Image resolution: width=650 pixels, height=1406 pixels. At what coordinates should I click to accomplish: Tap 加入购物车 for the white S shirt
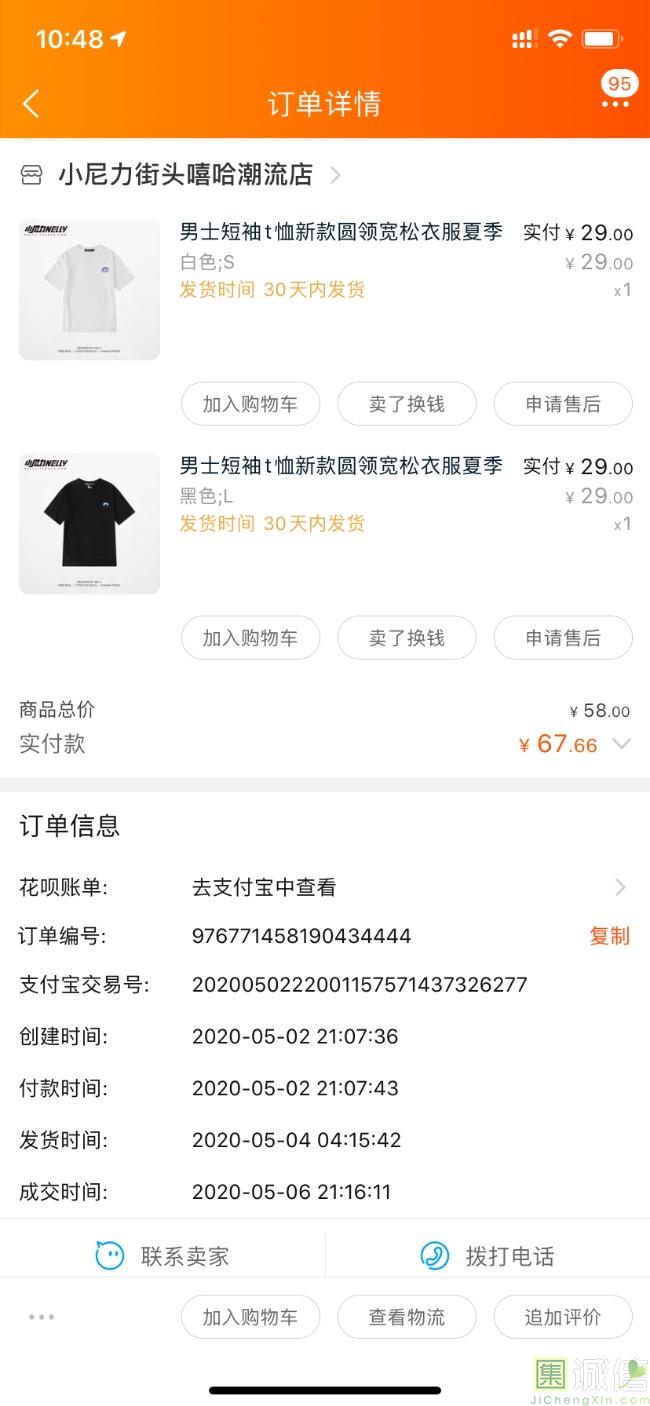250,404
